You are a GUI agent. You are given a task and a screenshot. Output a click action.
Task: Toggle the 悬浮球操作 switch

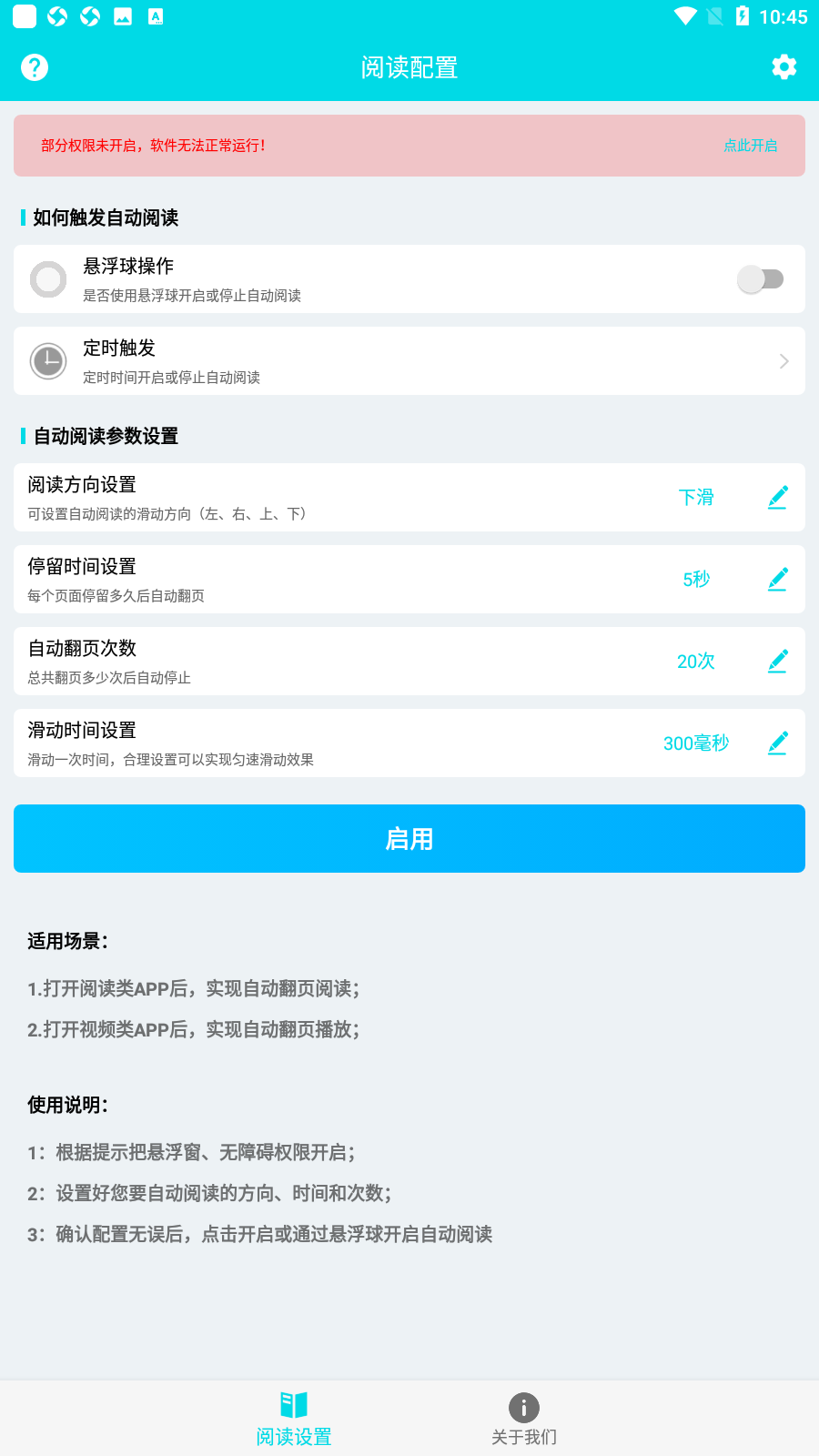(x=760, y=279)
